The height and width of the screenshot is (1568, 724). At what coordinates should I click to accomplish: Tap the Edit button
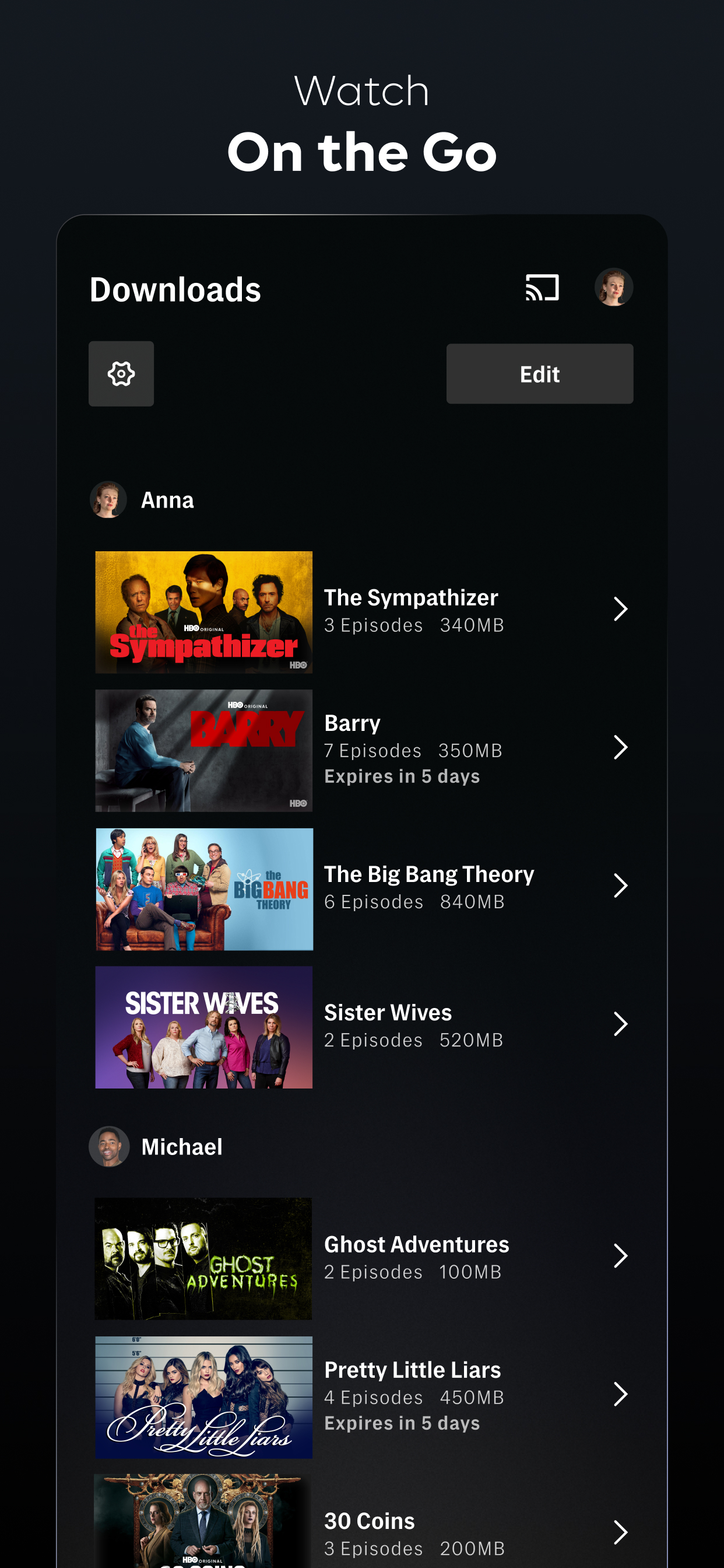(x=539, y=374)
